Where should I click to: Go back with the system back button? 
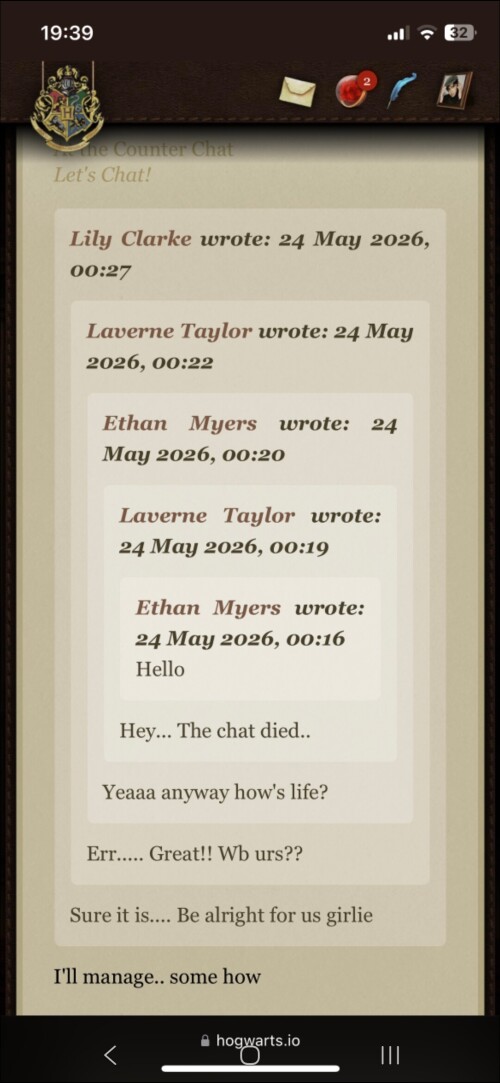click(110, 1055)
